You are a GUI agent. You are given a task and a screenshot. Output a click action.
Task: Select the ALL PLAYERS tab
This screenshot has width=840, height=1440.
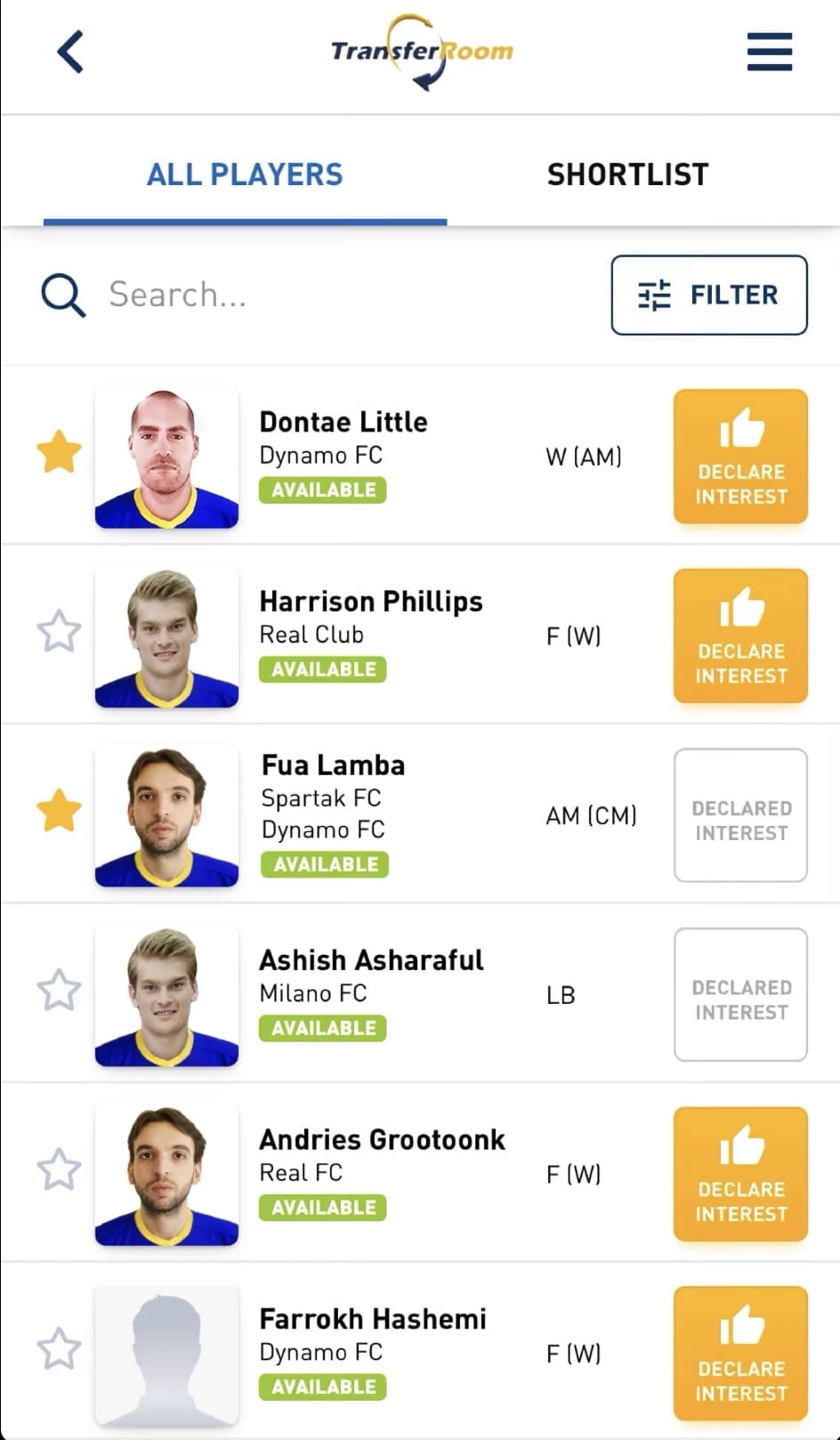(x=245, y=174)
